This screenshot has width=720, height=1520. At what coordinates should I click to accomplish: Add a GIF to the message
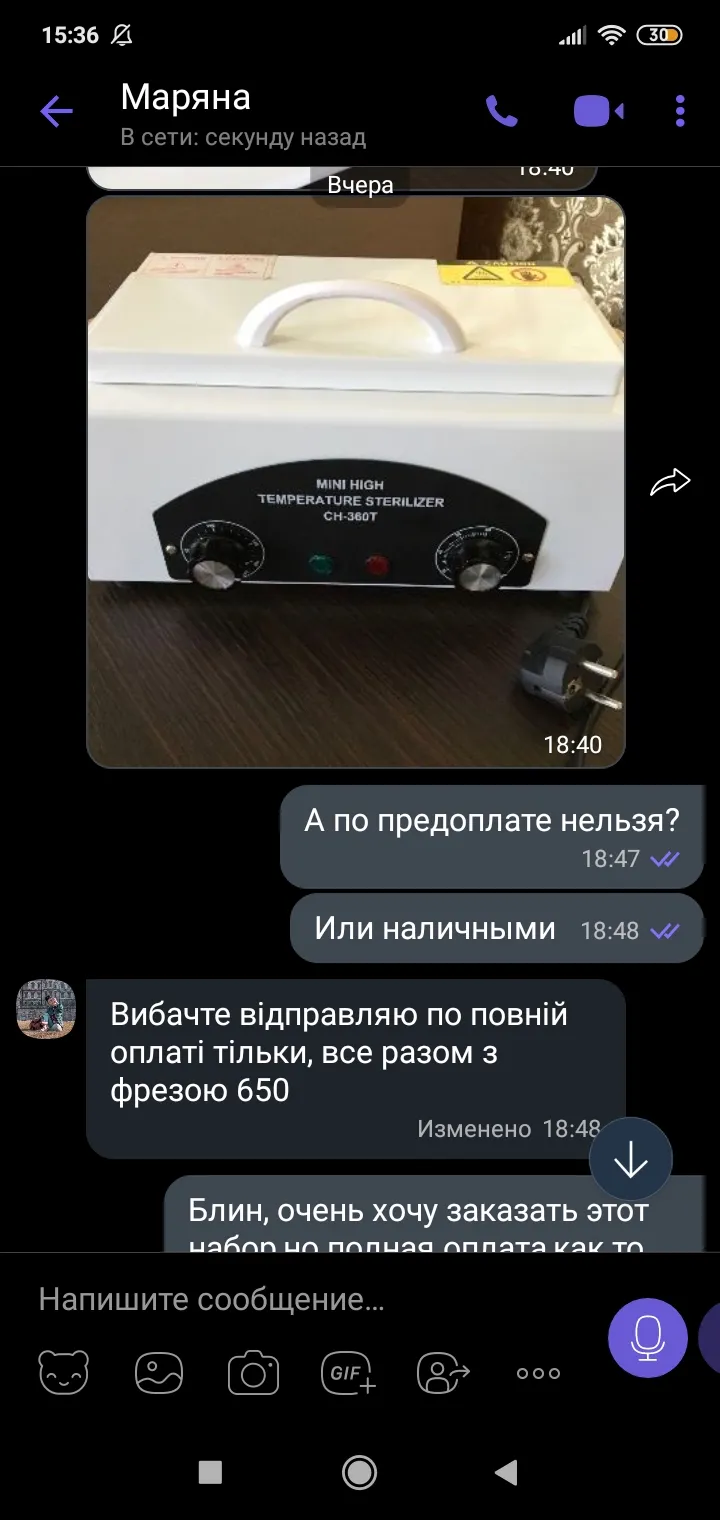pos(348,1373)
